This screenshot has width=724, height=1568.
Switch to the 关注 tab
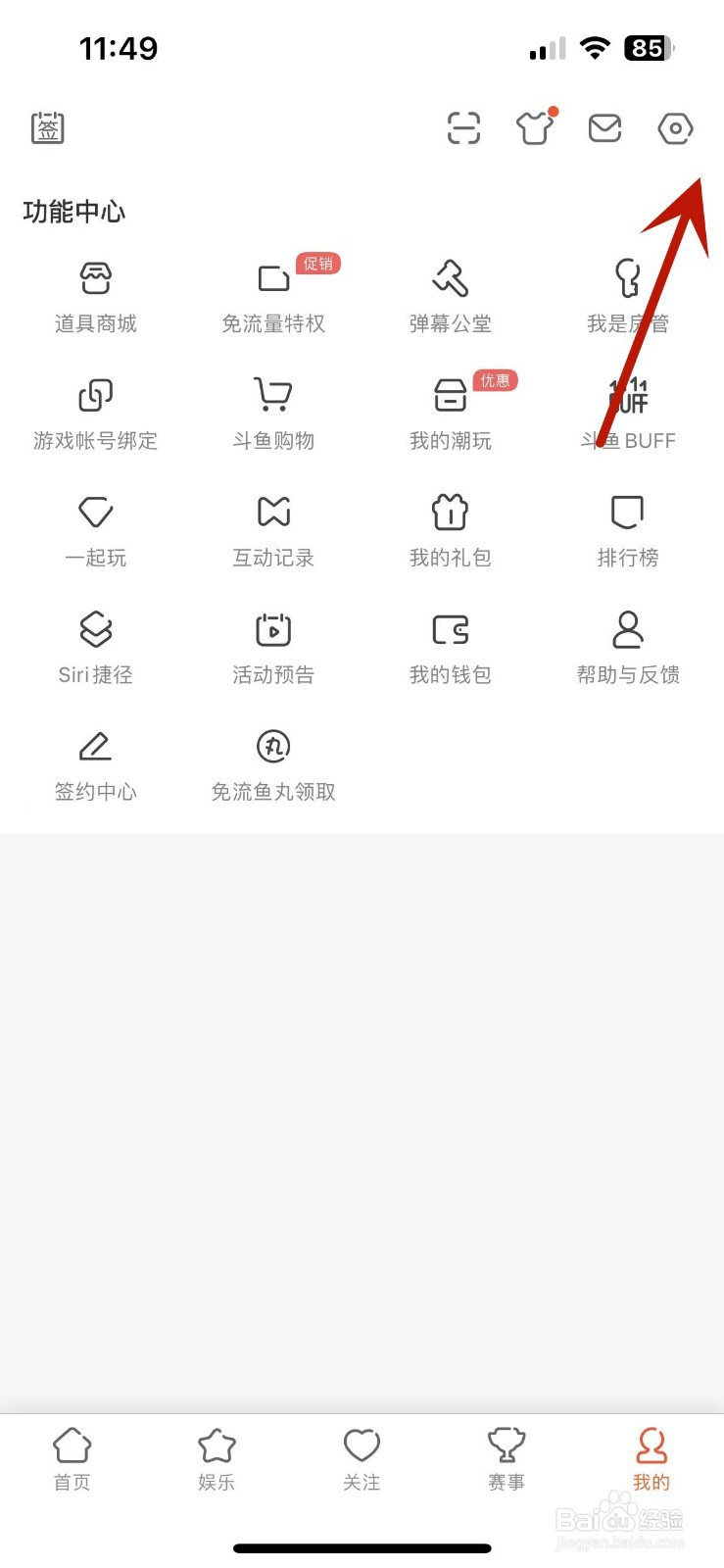click(362, 1459)
